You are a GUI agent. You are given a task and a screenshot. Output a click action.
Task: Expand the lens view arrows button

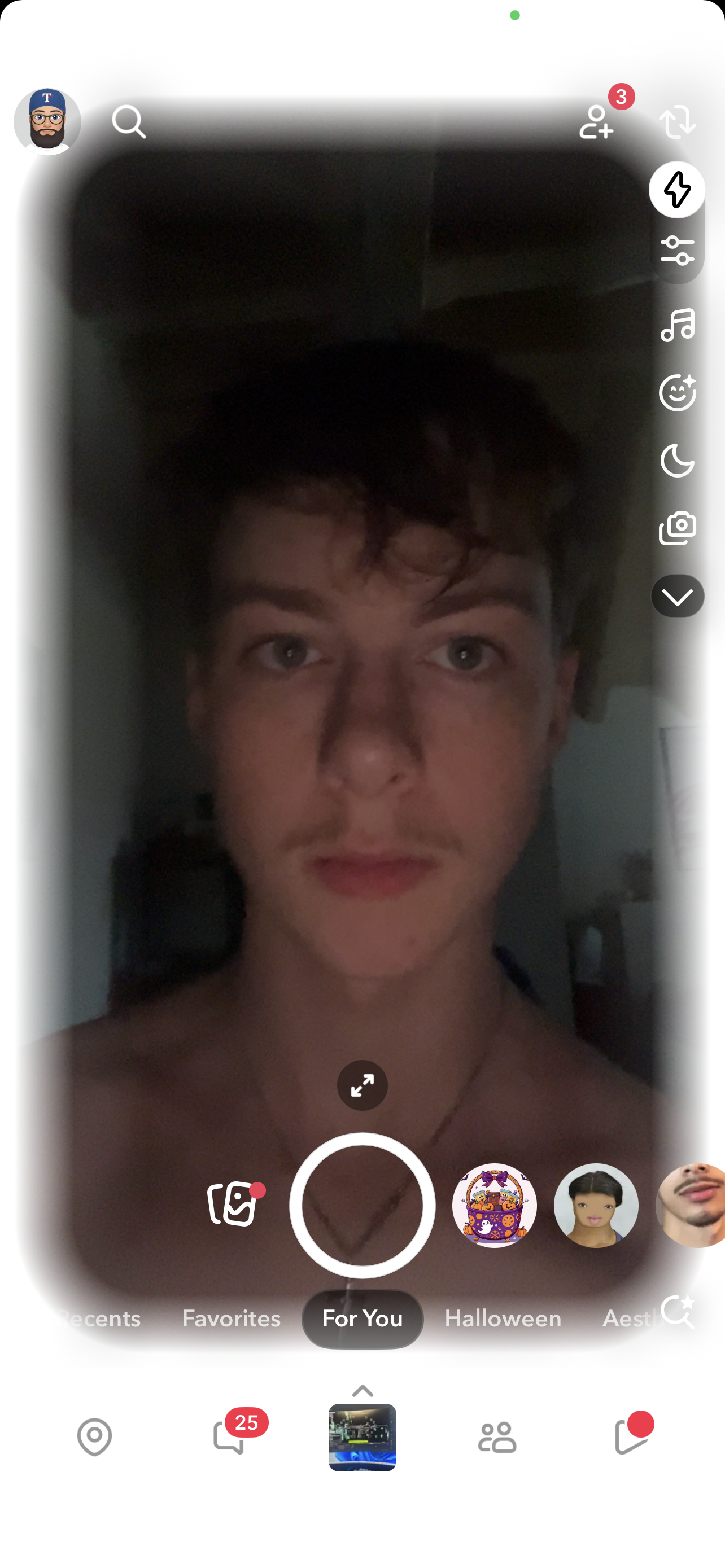point(362,1085)
